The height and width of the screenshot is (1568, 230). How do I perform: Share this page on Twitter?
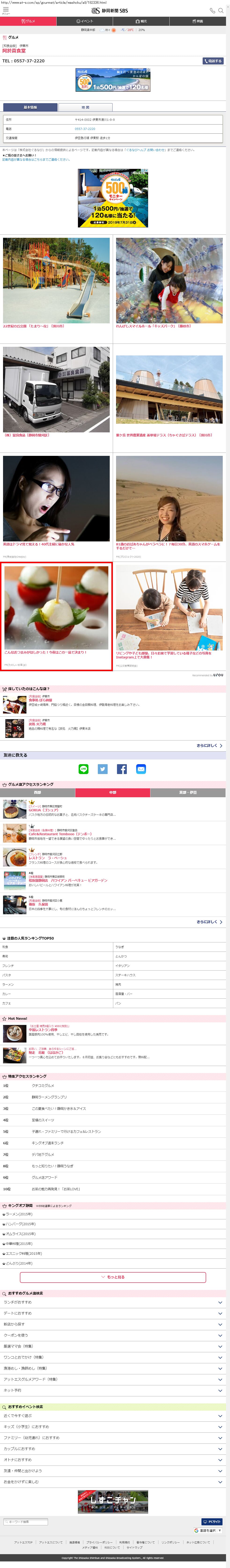[x=102, y=769]
